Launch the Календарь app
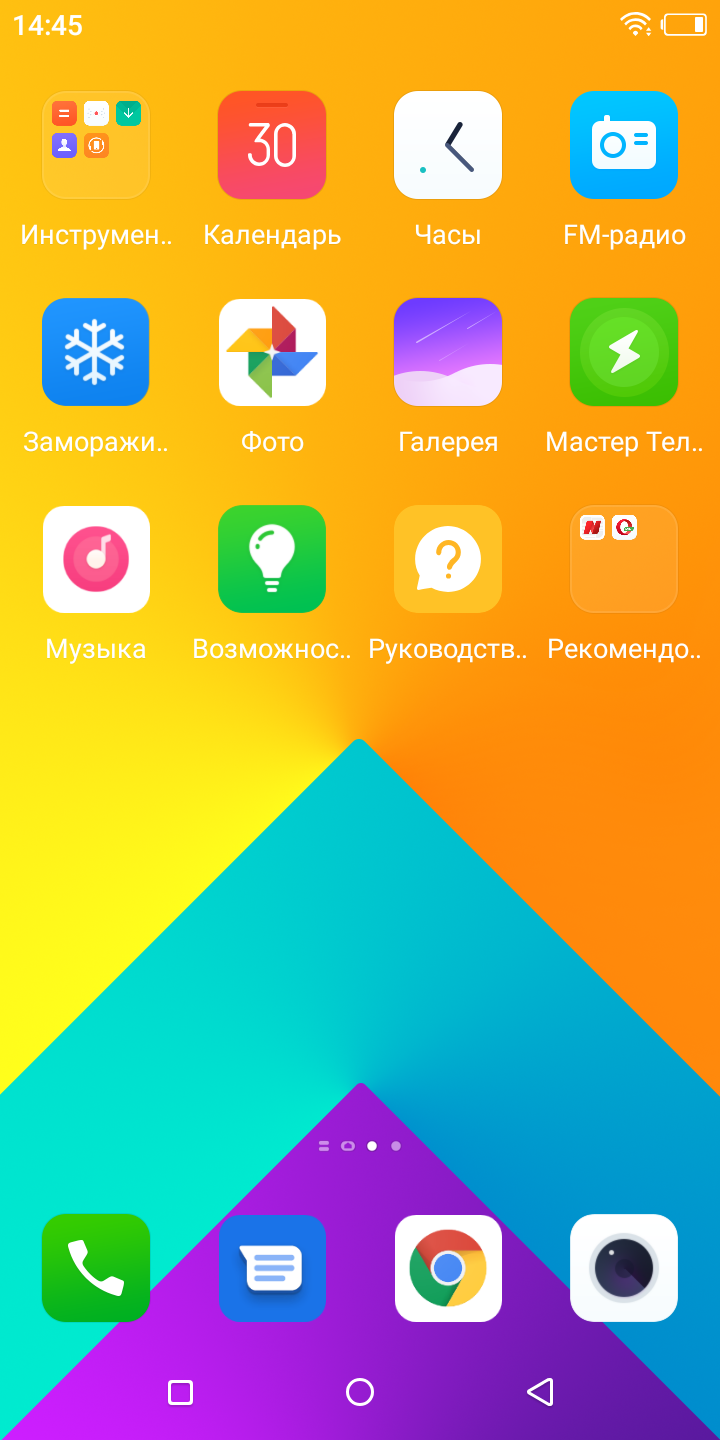 click(x=272, y=146)
